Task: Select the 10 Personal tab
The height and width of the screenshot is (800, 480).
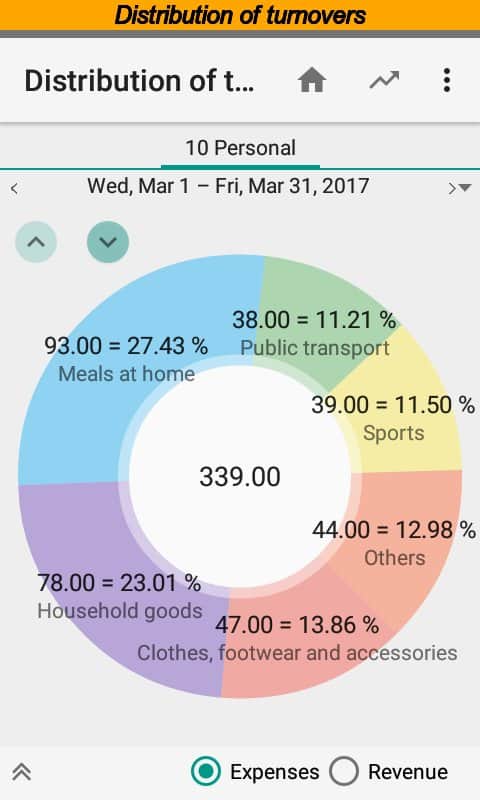Action: [x=240, y=148]
